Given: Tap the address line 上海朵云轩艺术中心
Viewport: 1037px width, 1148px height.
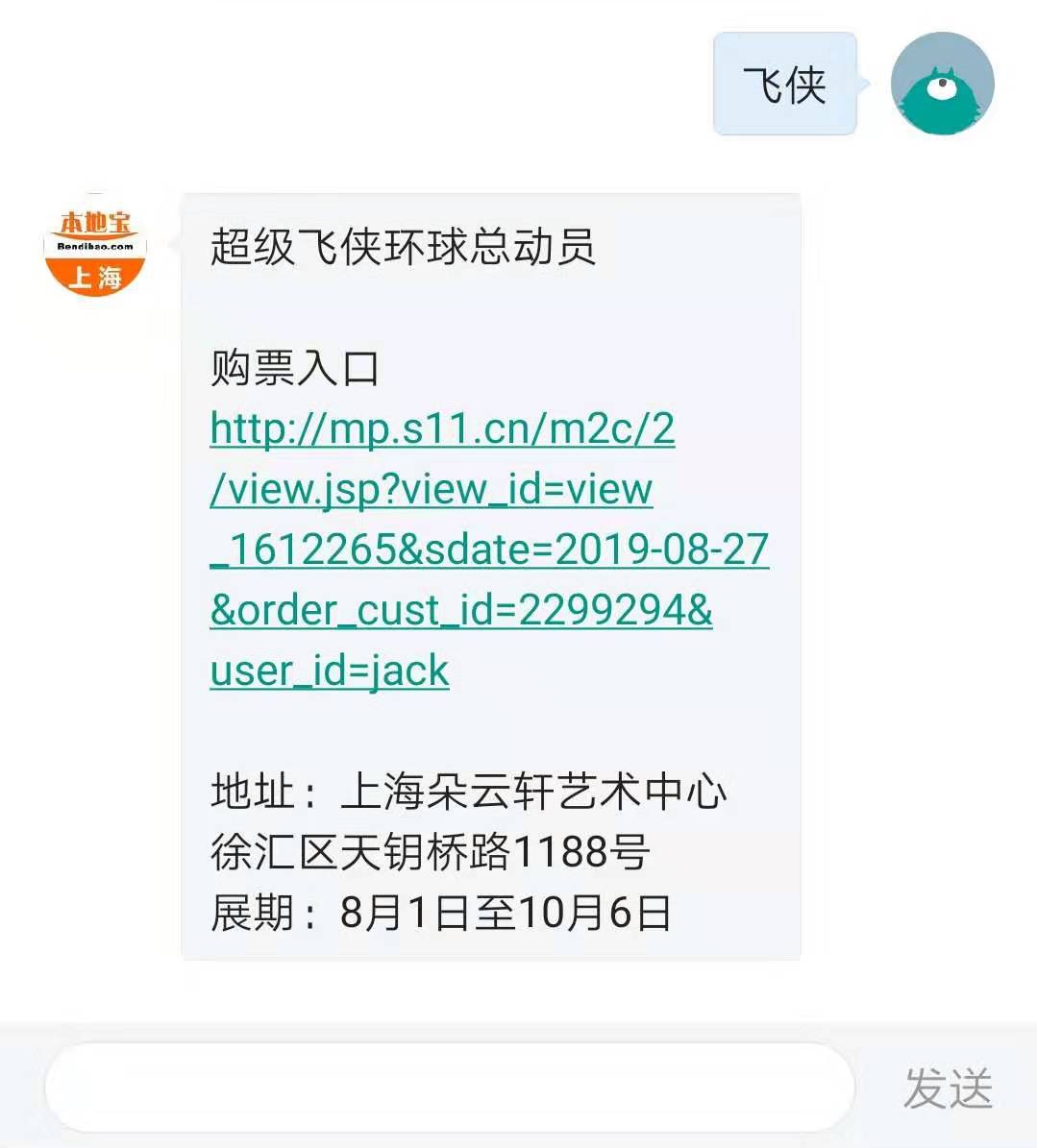Looking at the screenshot, I should click(471, 789).
